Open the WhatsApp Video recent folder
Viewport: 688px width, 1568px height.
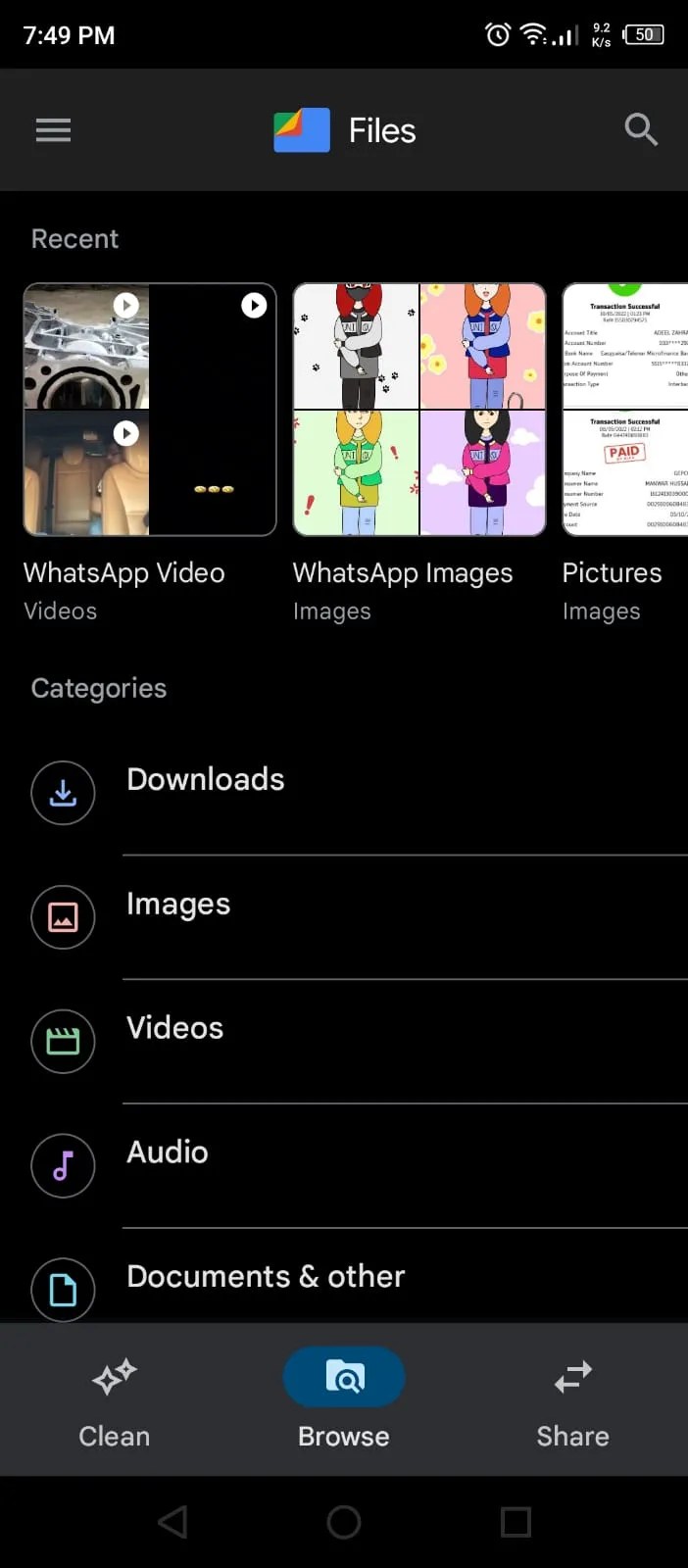[150, 410]
